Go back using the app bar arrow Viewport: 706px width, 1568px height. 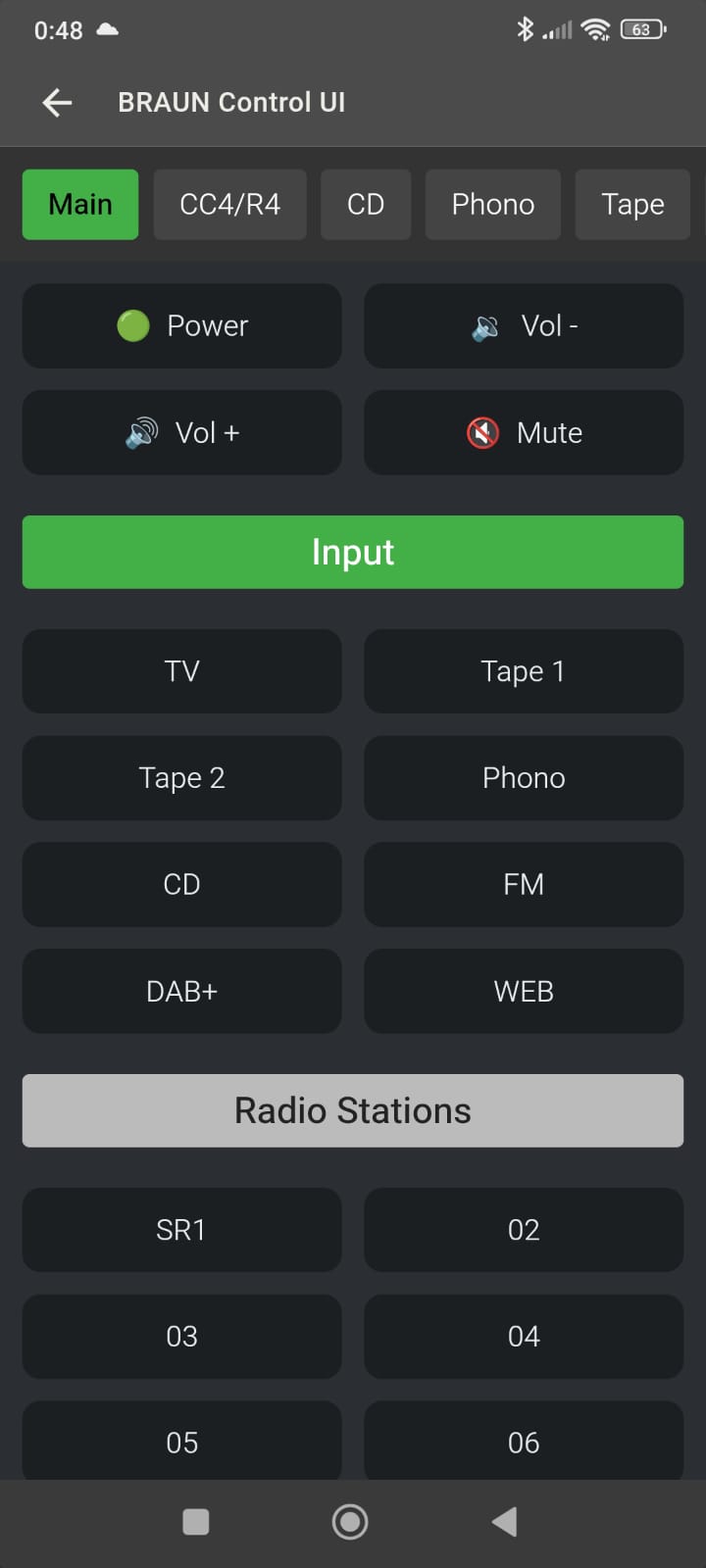(58, 102)
